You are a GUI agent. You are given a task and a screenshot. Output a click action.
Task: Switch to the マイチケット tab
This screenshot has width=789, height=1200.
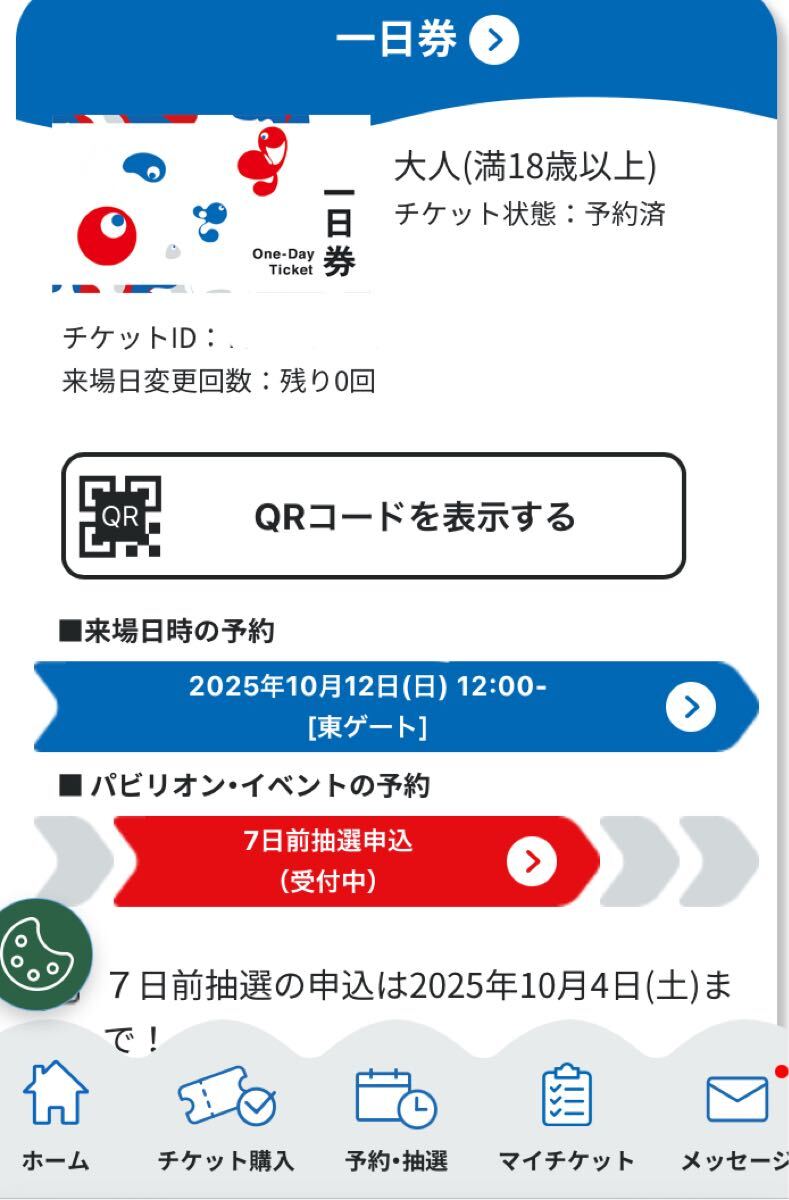click(x=566, y=1118)
